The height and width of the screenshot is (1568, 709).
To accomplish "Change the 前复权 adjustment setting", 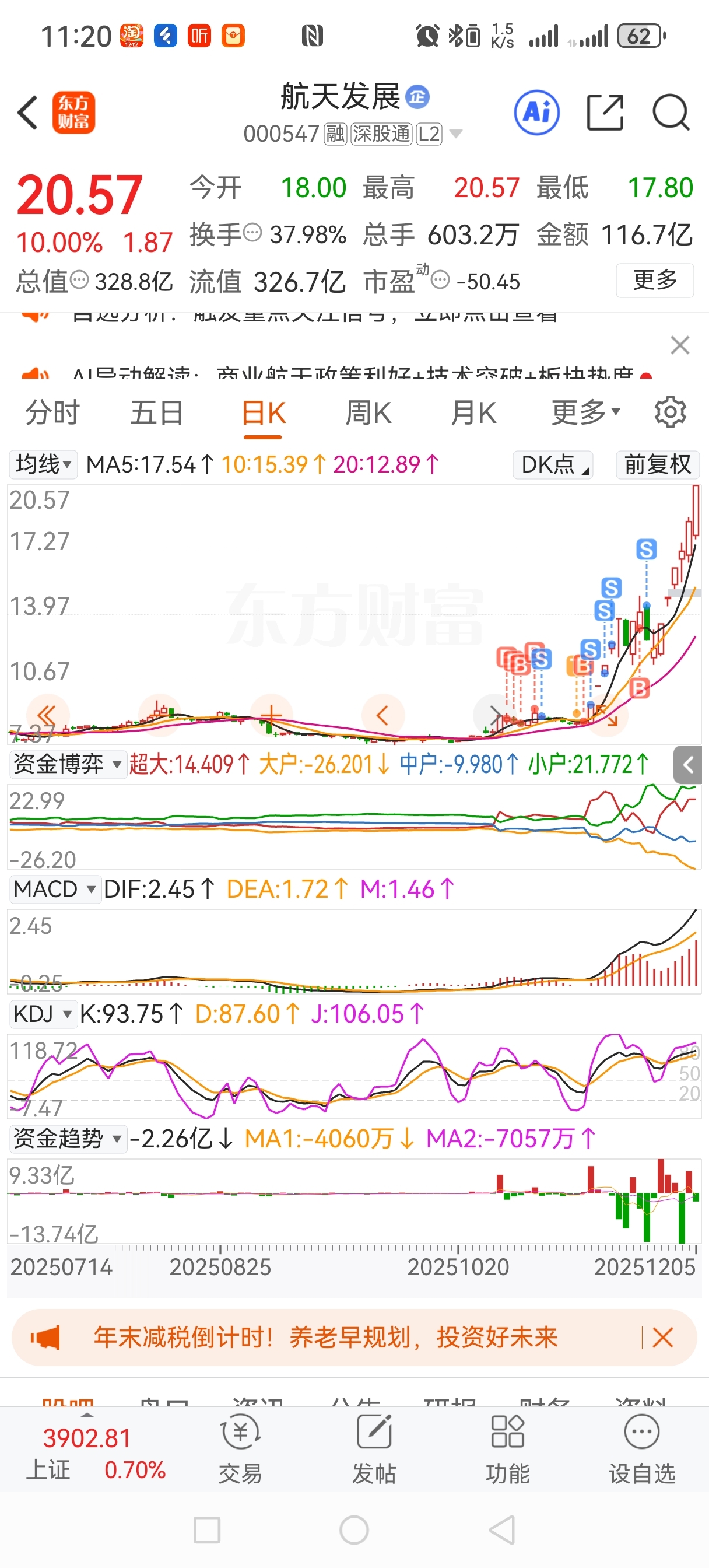I will pyautogui.click(x=657, y=464).
